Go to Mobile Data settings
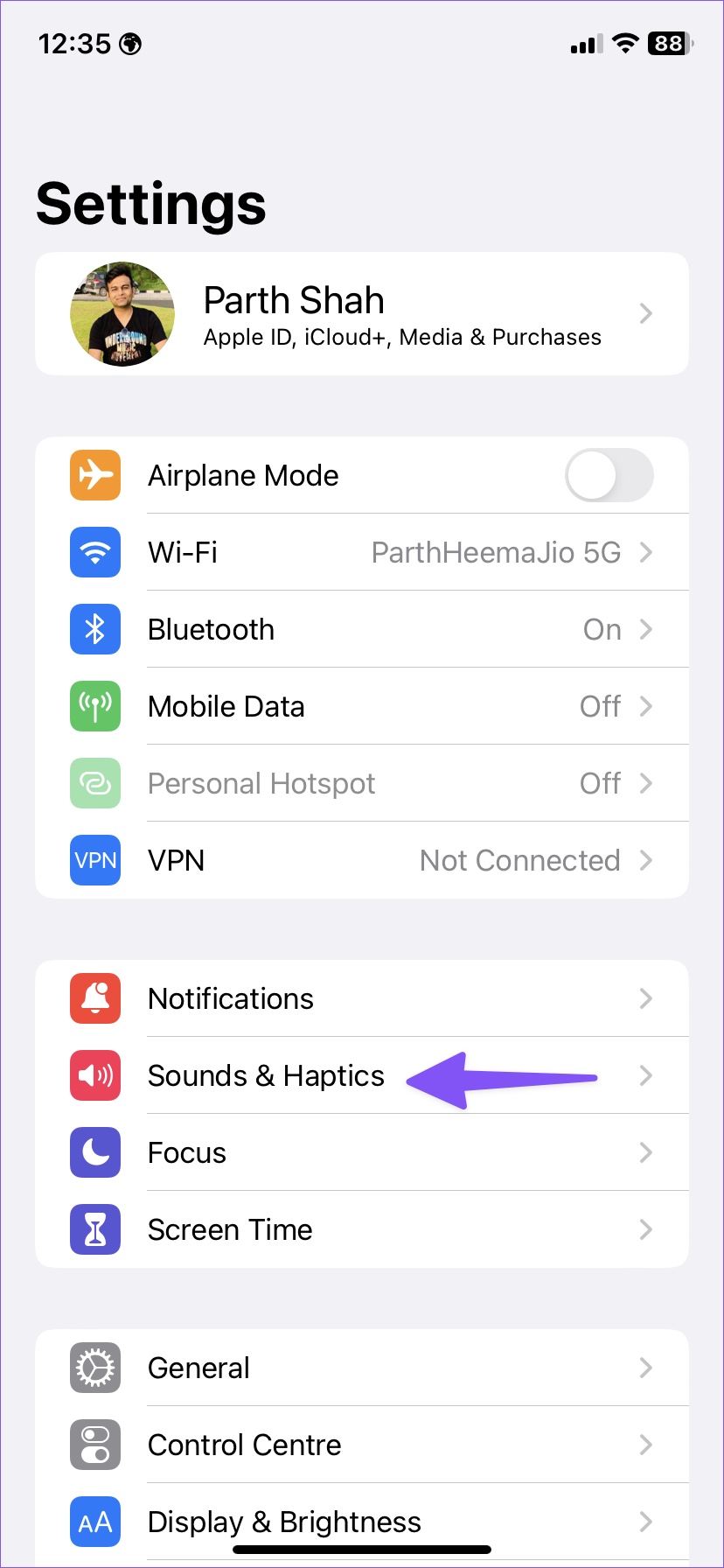The height and width of the screenshot is (1568, 724). pos(362,706)
